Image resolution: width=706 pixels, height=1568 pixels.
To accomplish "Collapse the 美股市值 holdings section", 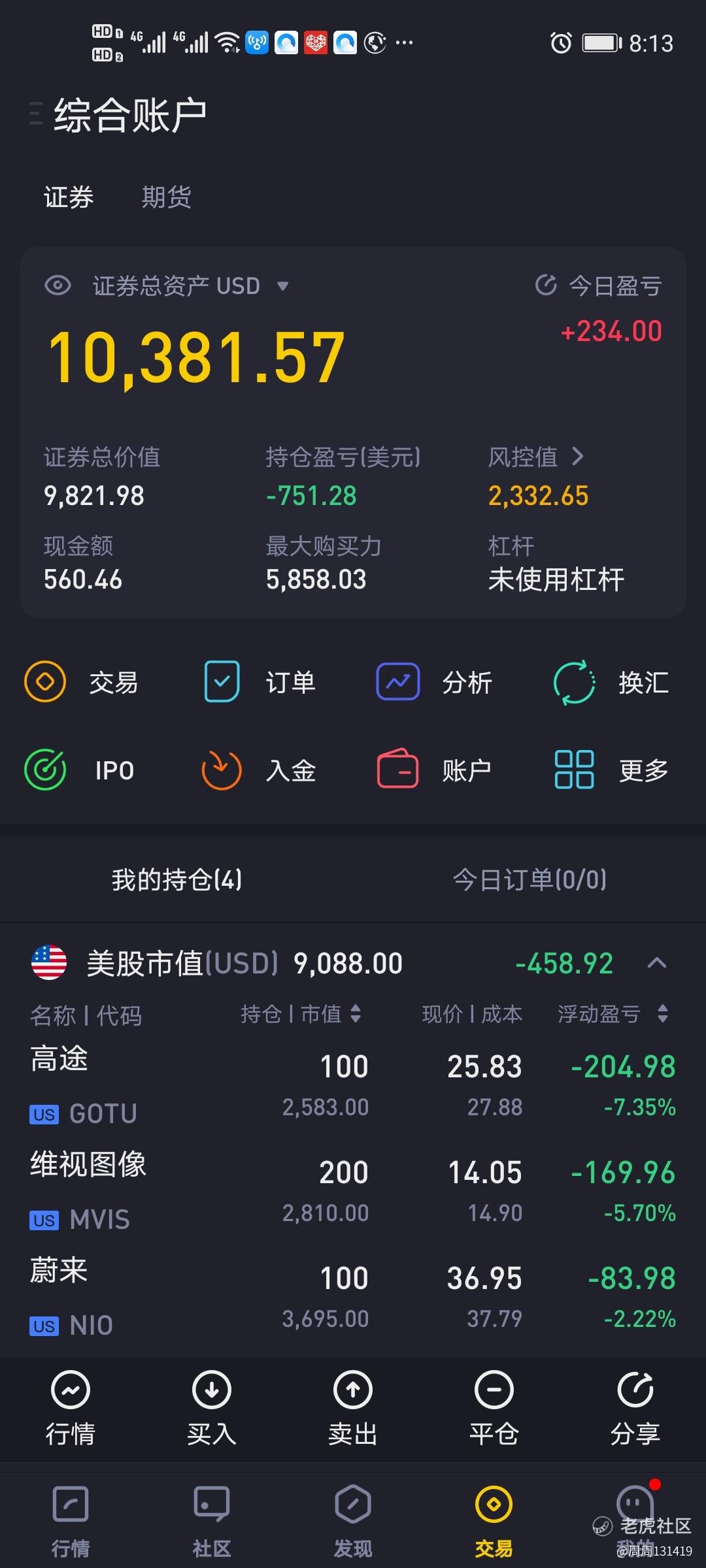I will [x=657, y=963].
